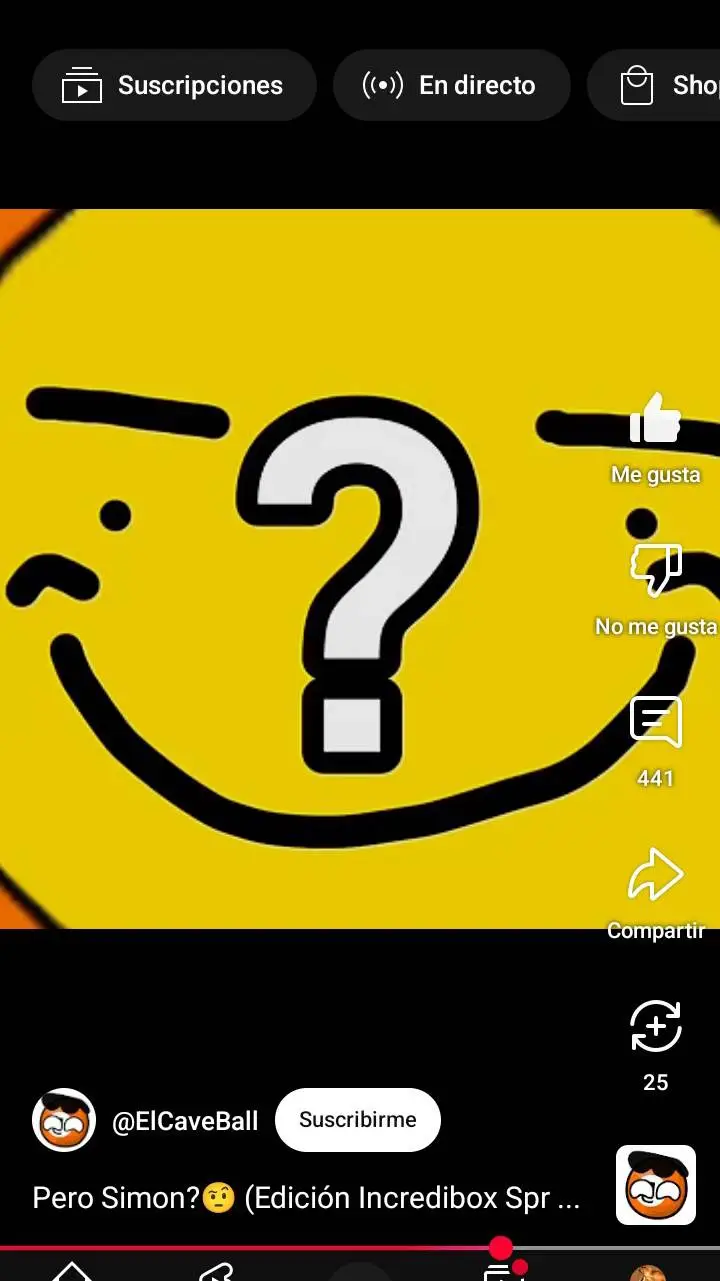Open the sound thumbnail at bottom right
Image resolution: width=720 pixels, height=1281 pixels.
tap(656, 1185)
